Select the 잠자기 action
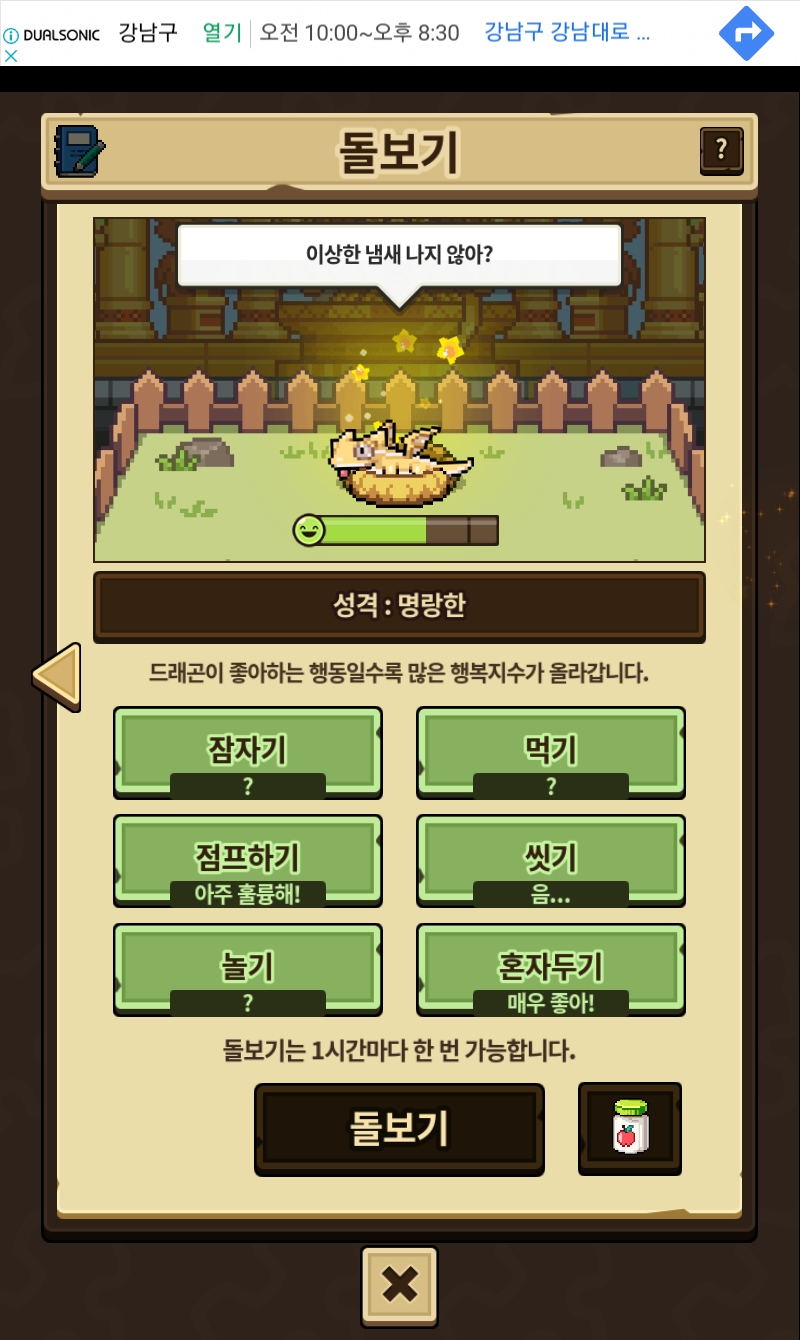This screenshot has width=800, height=1340. click(x=248, y=753)
